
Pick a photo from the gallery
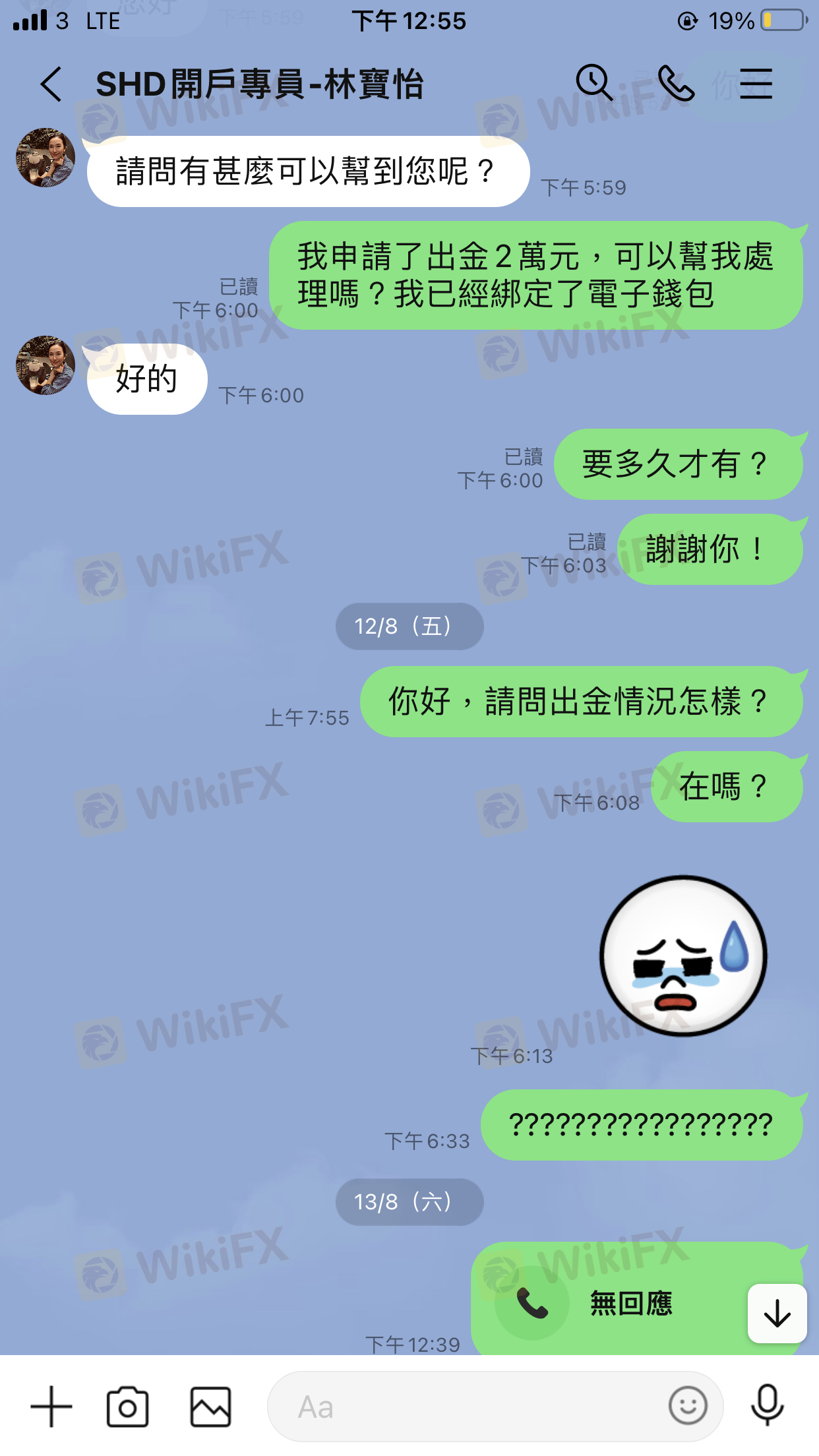210,1407
